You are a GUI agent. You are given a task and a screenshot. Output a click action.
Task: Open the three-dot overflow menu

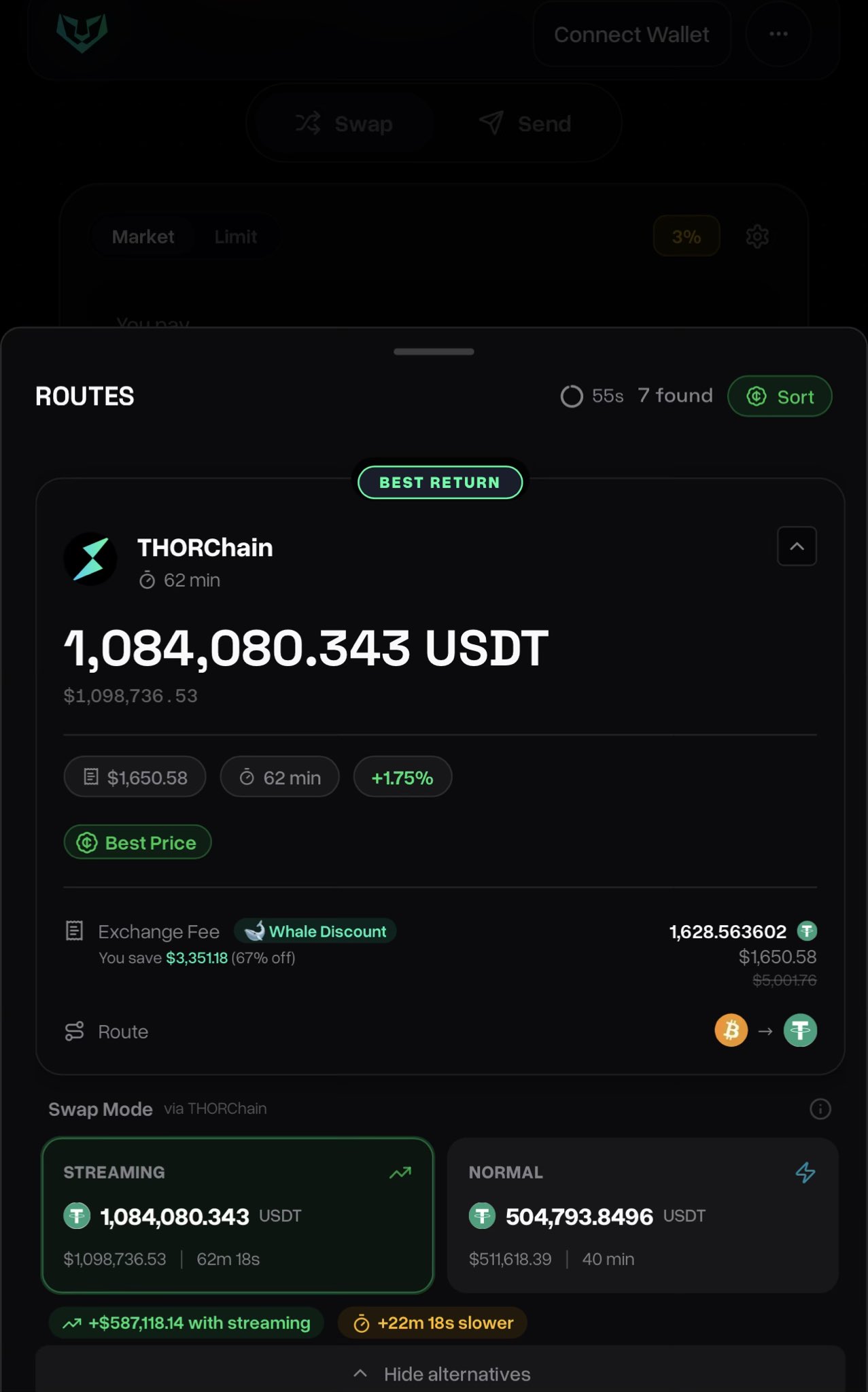click(x=778, y=34)
